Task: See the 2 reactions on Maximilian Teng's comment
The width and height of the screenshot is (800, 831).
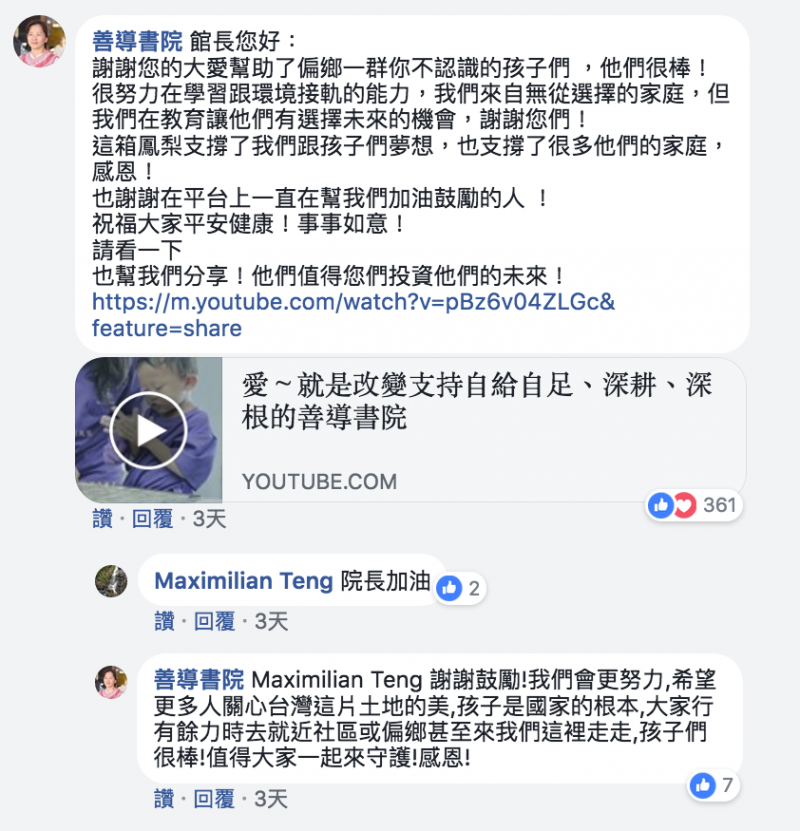Action: [460, 588]
